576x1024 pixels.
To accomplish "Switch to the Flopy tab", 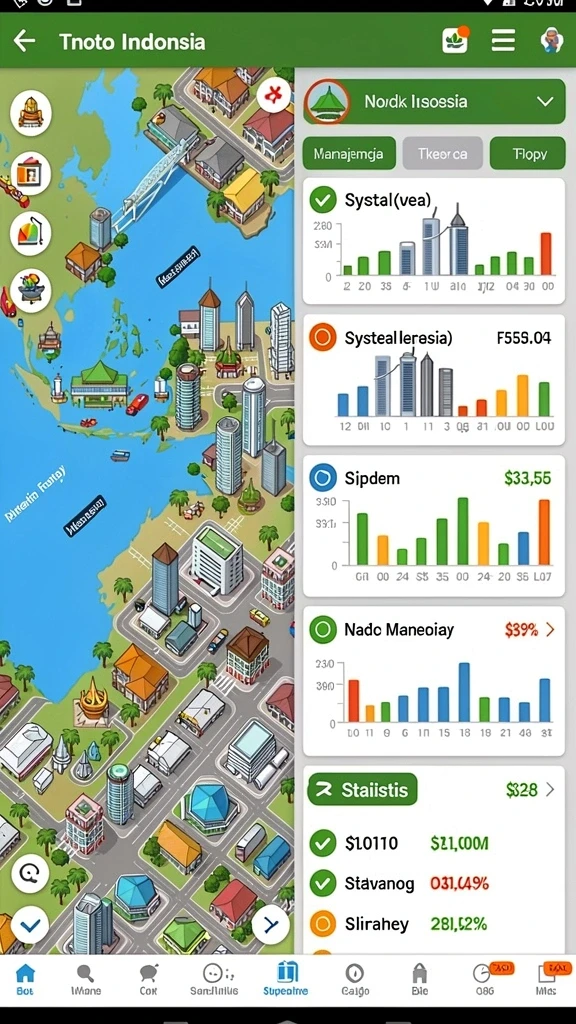I will click(528, 154).
